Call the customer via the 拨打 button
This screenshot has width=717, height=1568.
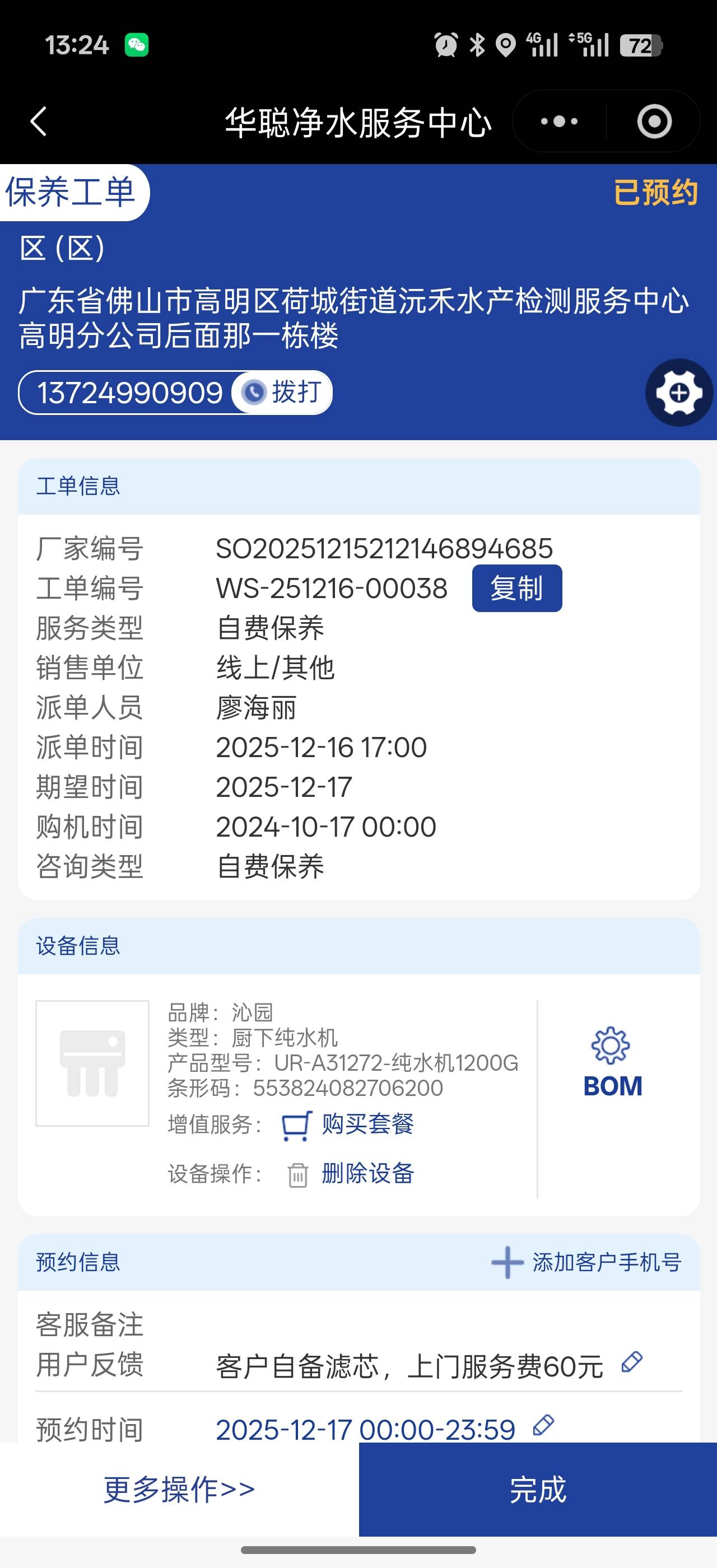tap(282, 392)
